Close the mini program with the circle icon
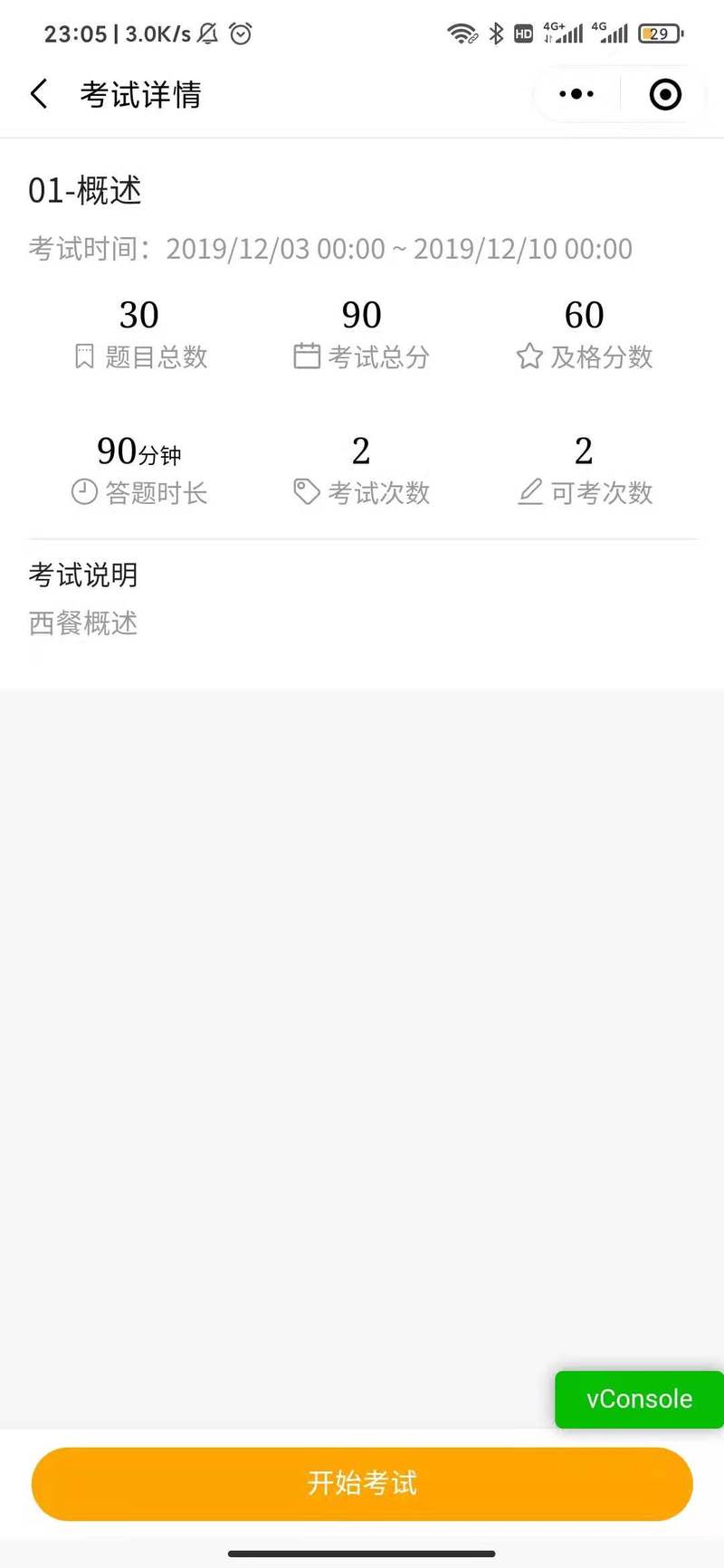This screenshot has height=1568, width=724. click(665, 94)
